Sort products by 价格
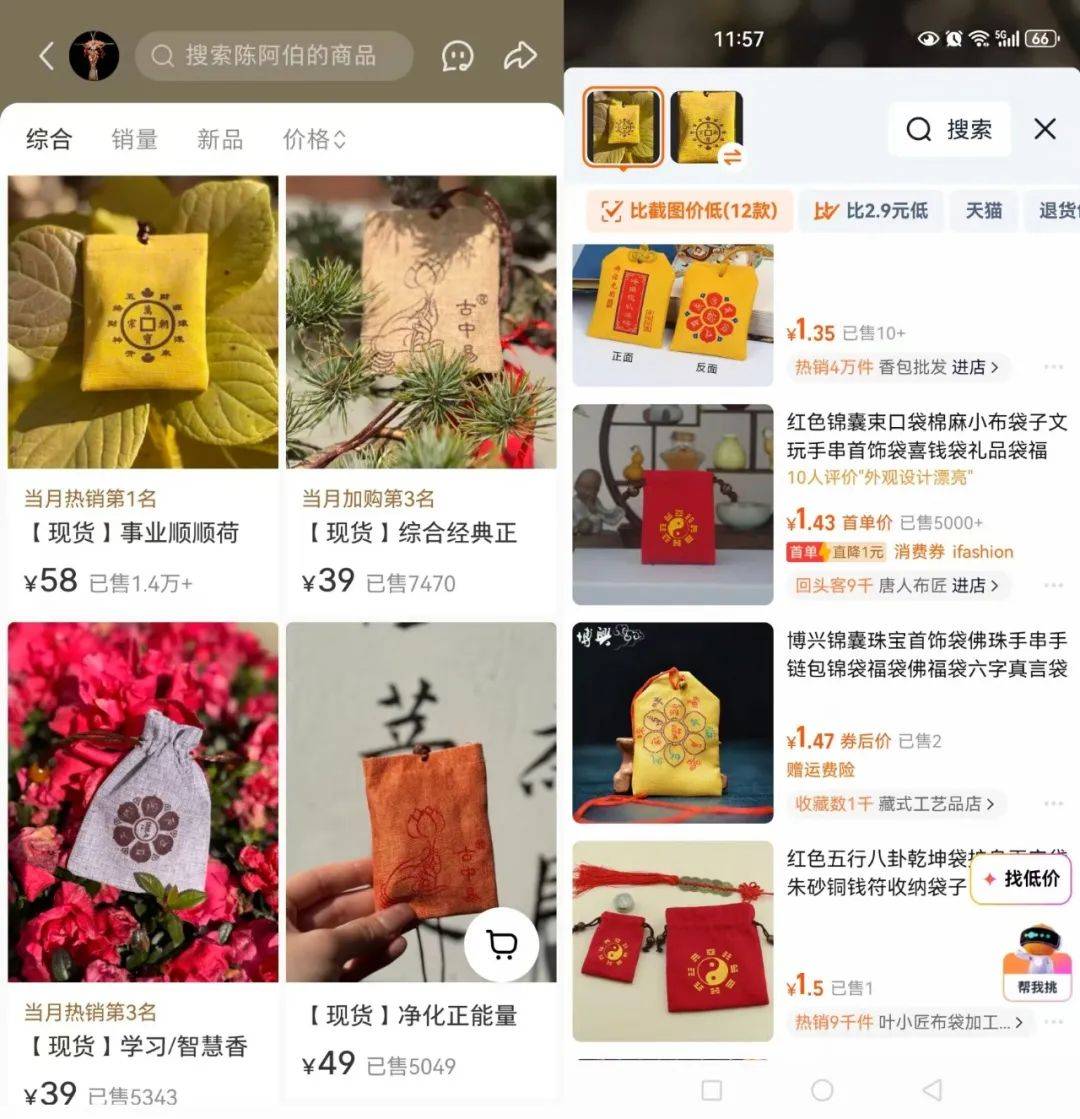 [x=314, y=139]
